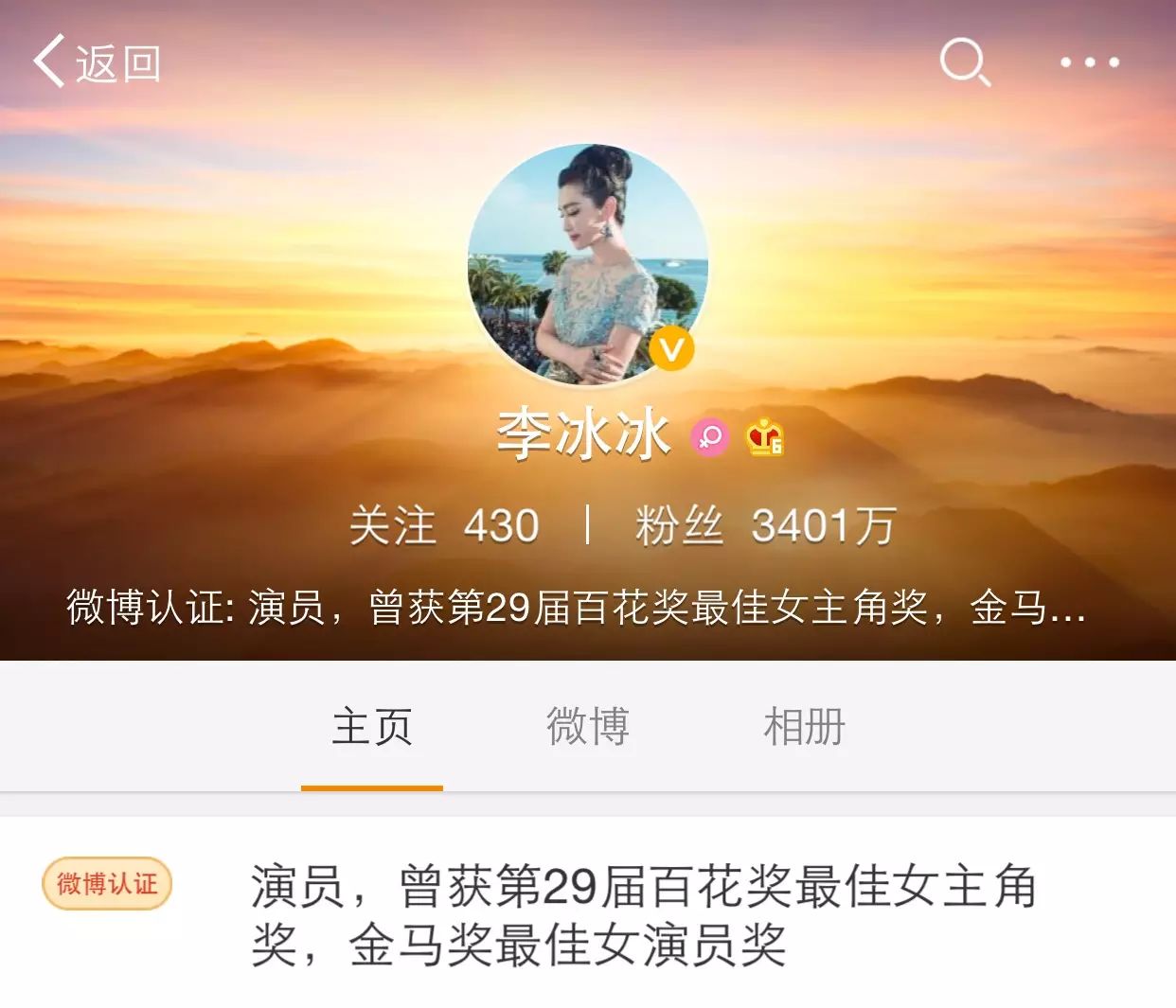Tap the gold crown membership badge

764,437
